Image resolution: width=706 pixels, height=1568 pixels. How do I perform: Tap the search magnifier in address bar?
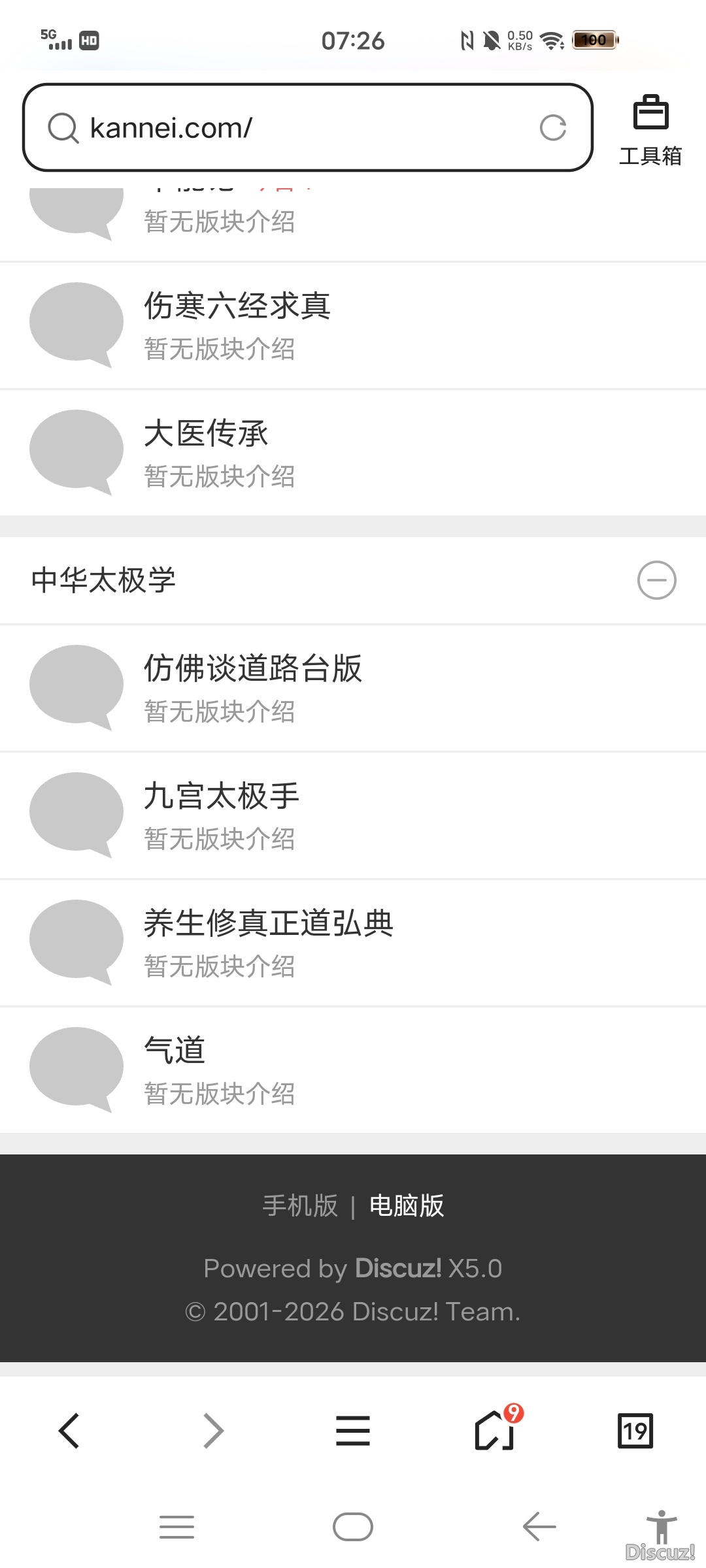[x=62, y=128]
